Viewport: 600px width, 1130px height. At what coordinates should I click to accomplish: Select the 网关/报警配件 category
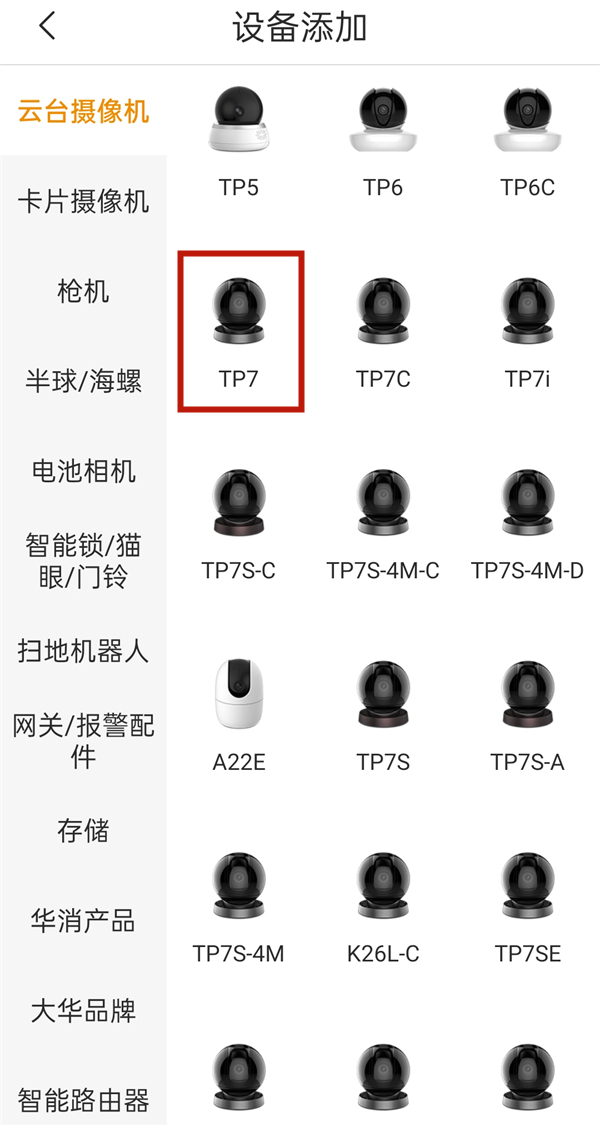click(83, 740)
